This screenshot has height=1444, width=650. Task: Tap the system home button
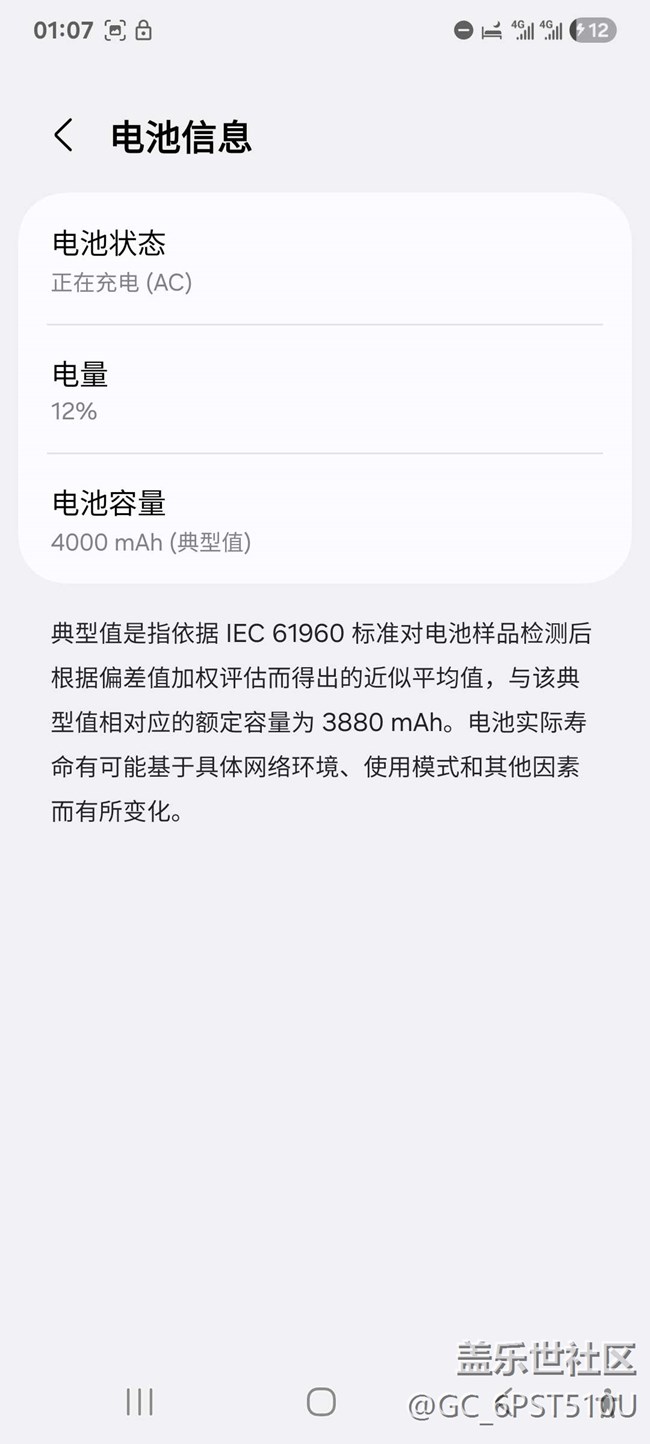[x=321, y=1401]
